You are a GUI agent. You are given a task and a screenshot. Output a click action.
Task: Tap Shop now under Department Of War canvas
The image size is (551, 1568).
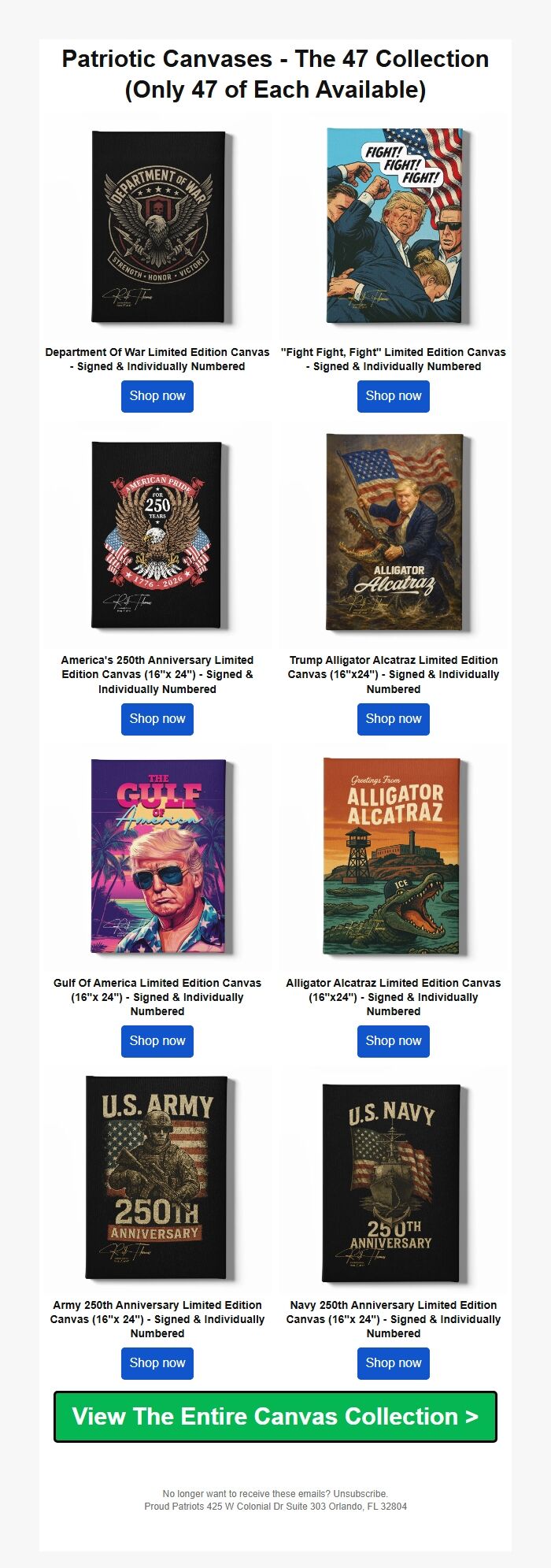(157, 396)
